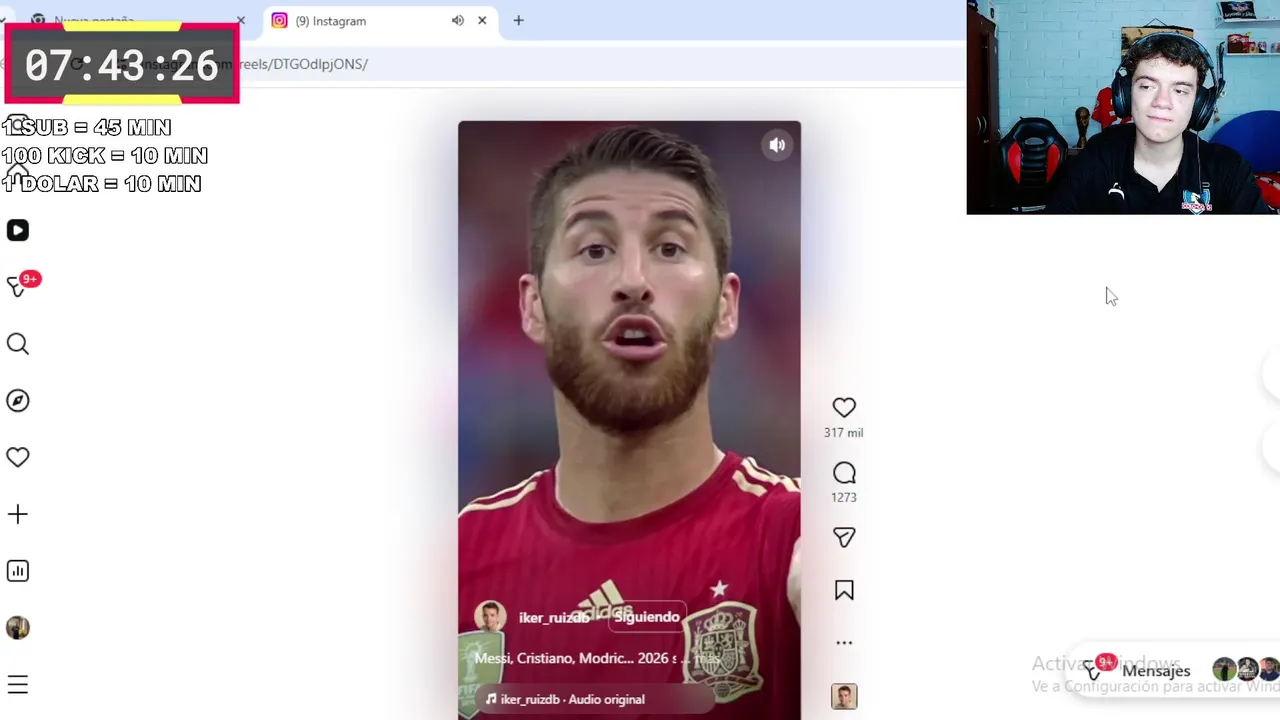The image size is (1280, 720).
Task: Share this reel
Action: tap(844, 538)
